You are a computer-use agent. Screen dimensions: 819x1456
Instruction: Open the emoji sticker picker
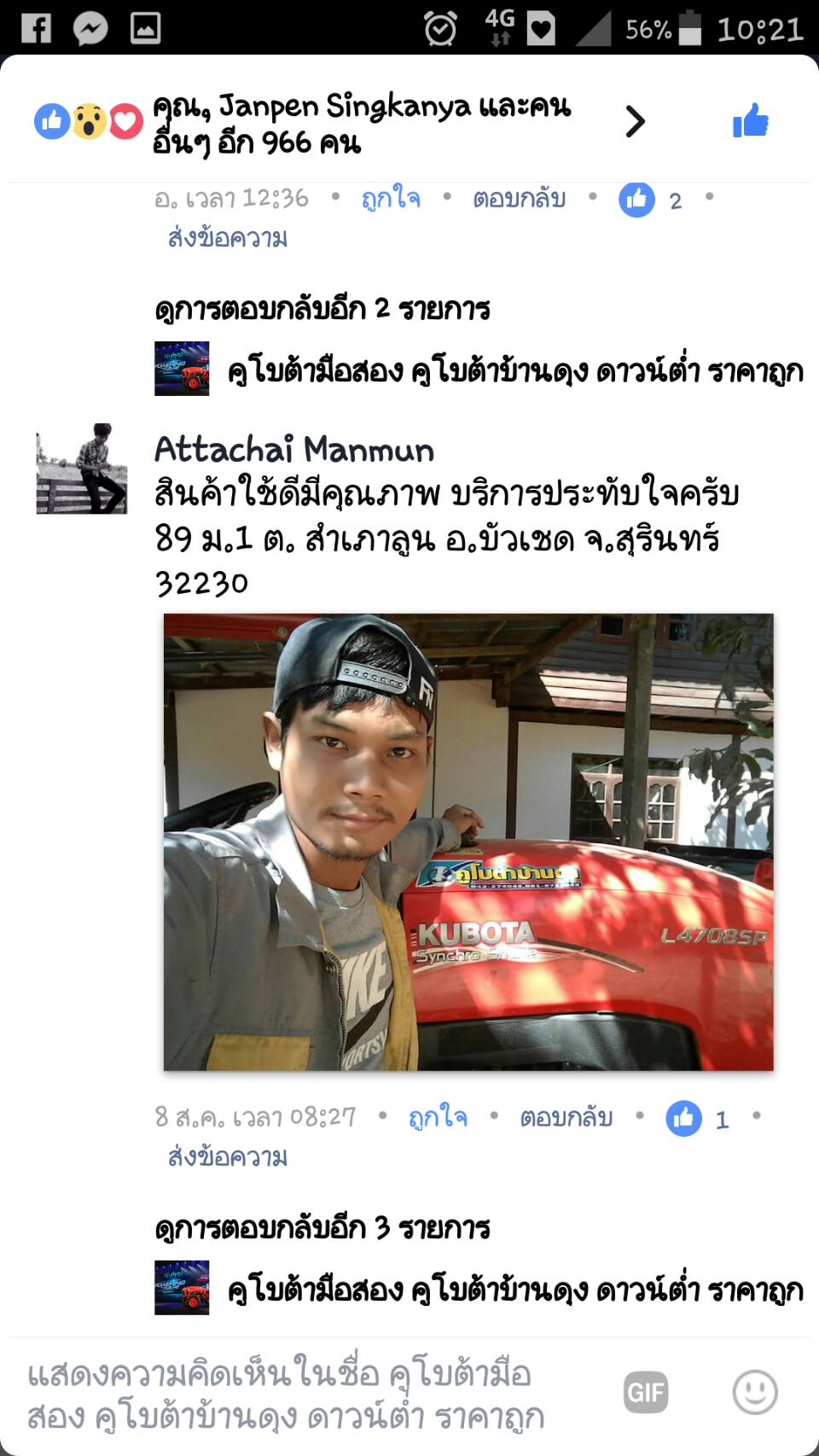(755, 1393)
